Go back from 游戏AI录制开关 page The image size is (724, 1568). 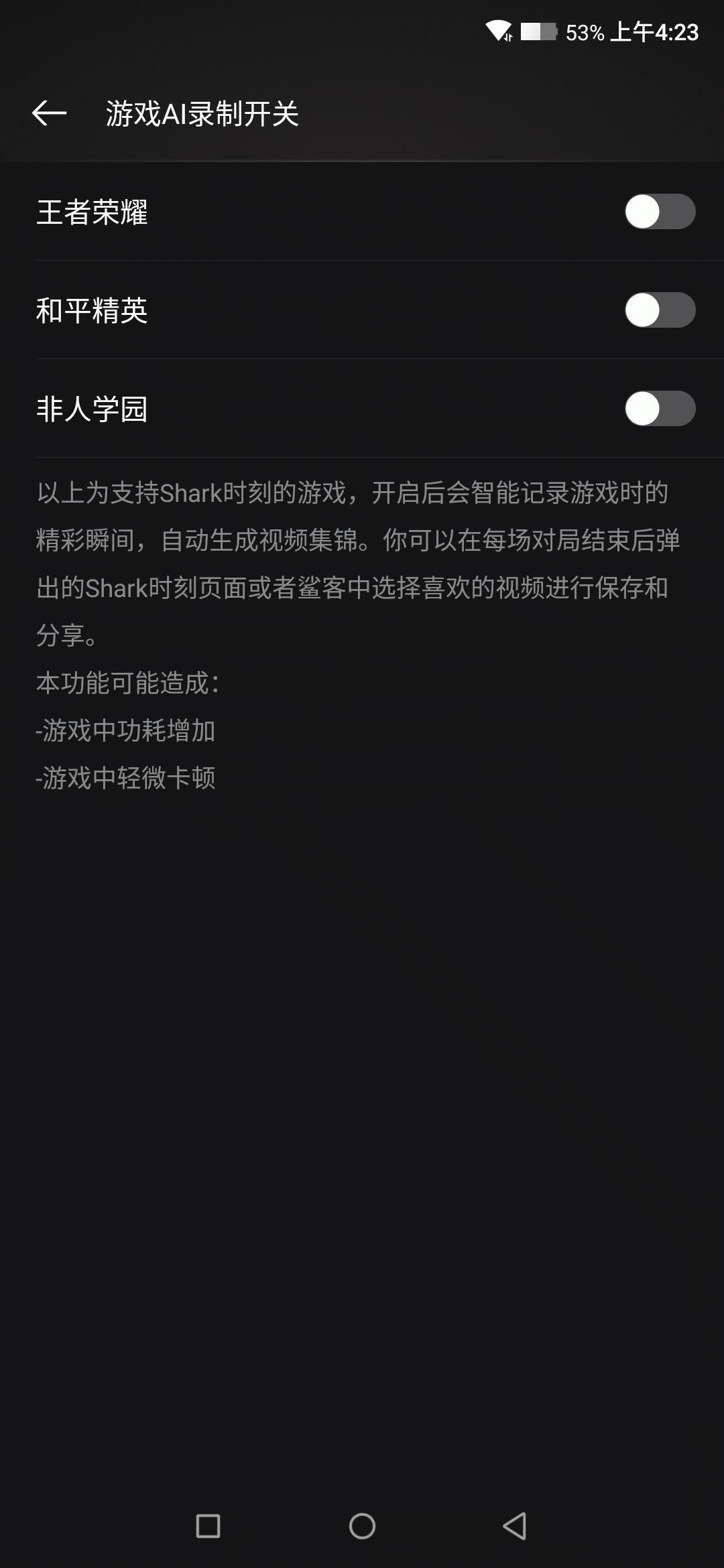click(x=49, y=113)
